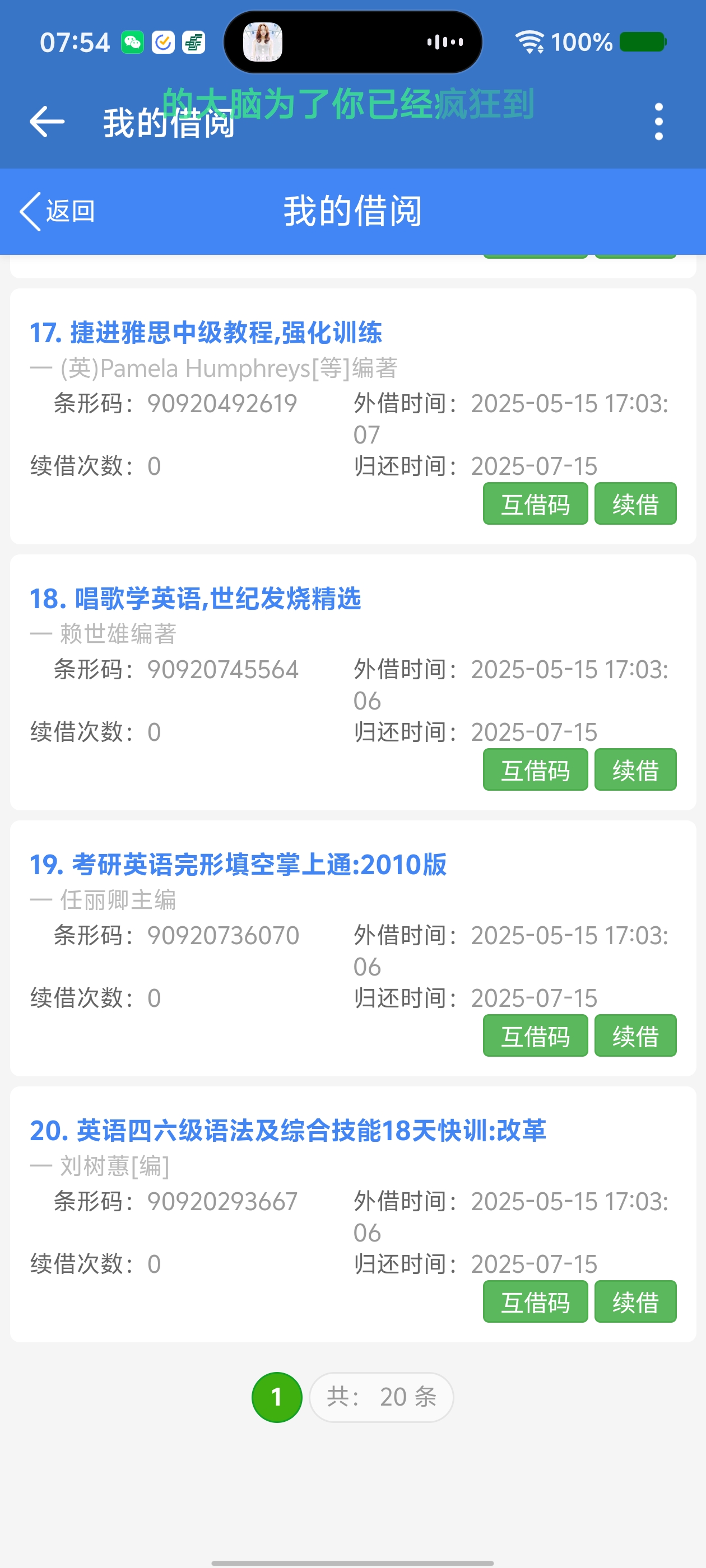Show 互借码 for book 18 唱歌学英语
The image size is (706, 1568).
point(535,770)
